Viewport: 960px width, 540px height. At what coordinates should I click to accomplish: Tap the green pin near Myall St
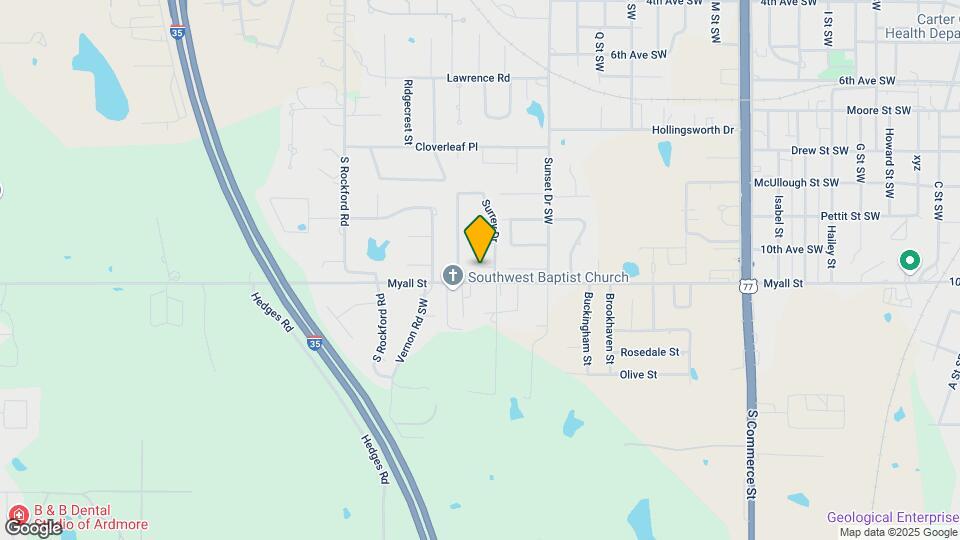[x=909, y=262]
